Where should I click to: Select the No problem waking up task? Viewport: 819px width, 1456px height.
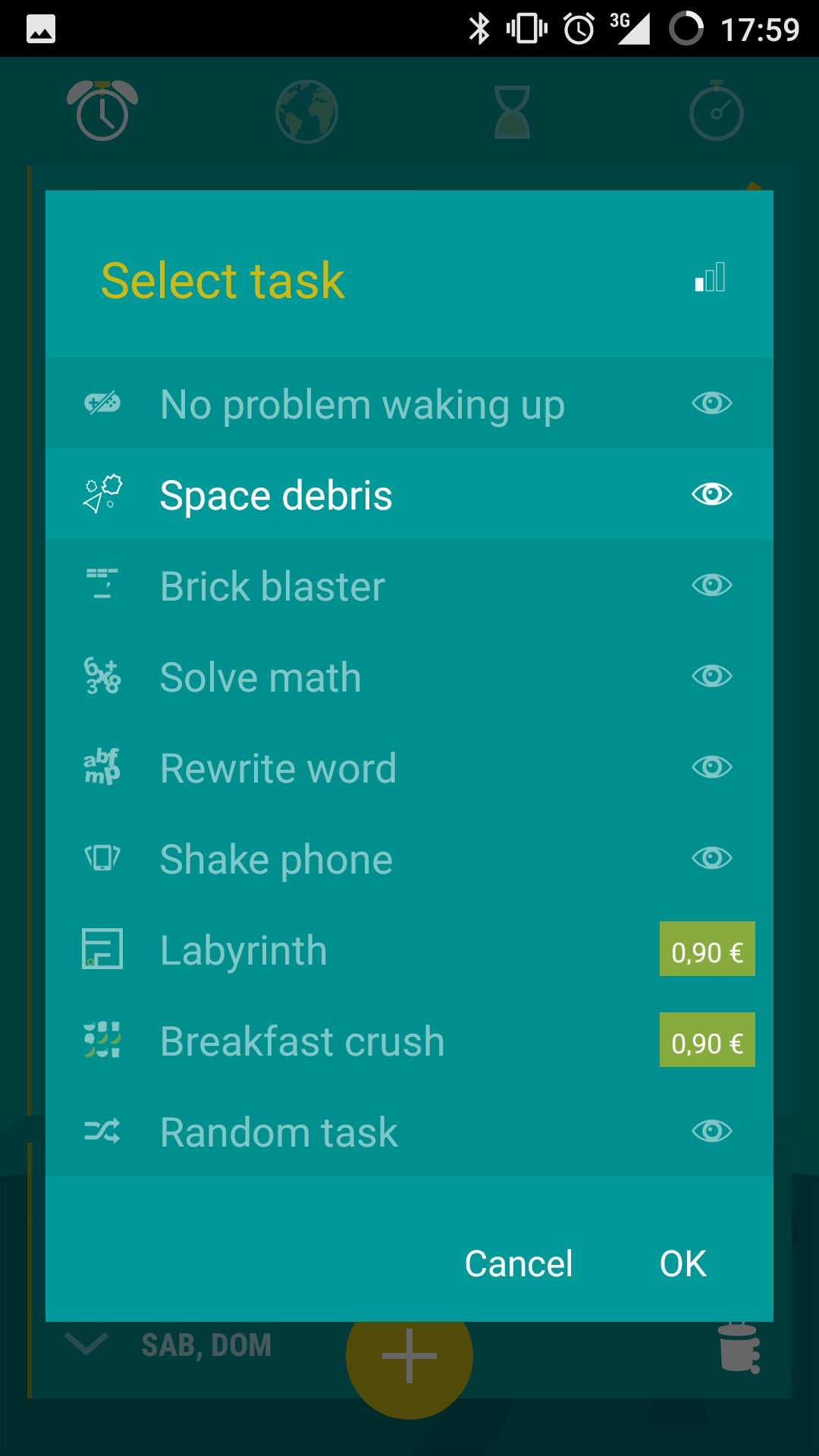coord(409,403)
